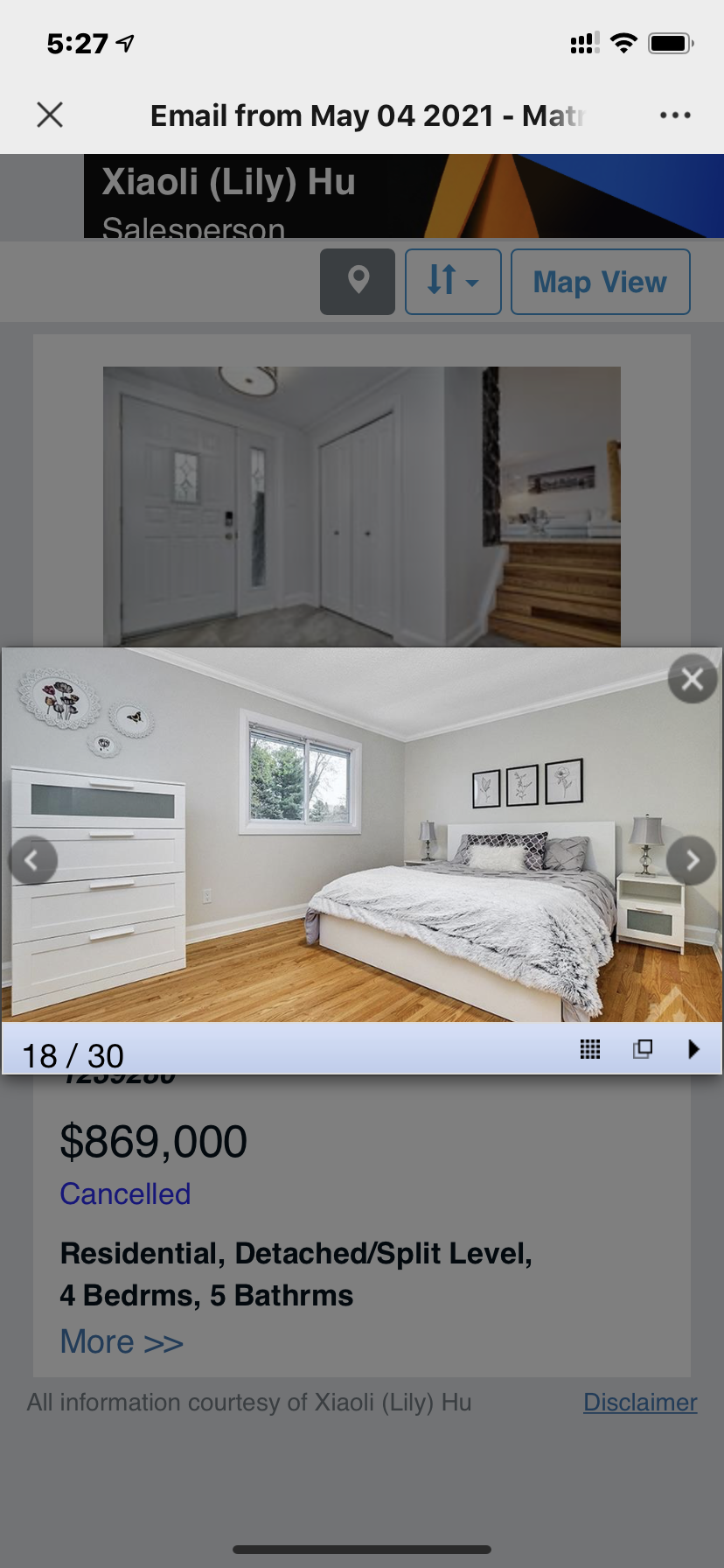Advance to the next photo
The height and width of the screenshot is (1568, 724).
[691, 861]
